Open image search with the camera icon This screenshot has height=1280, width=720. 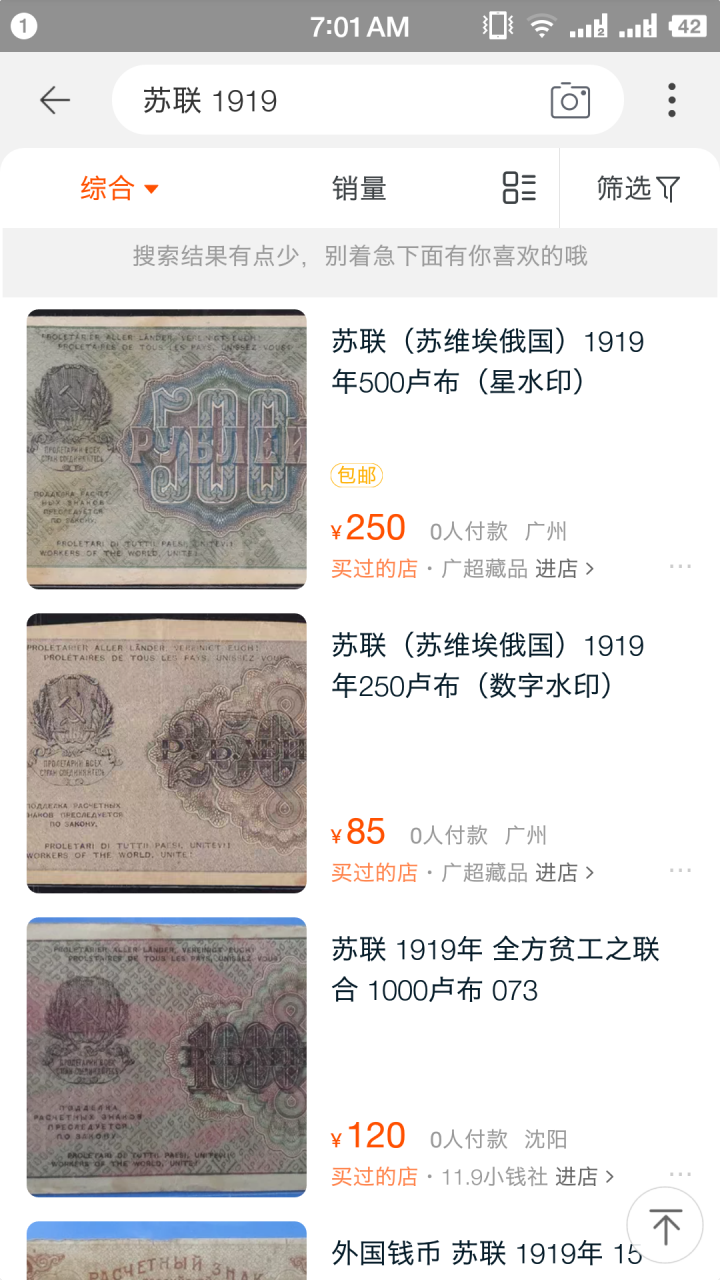(570, 100)
